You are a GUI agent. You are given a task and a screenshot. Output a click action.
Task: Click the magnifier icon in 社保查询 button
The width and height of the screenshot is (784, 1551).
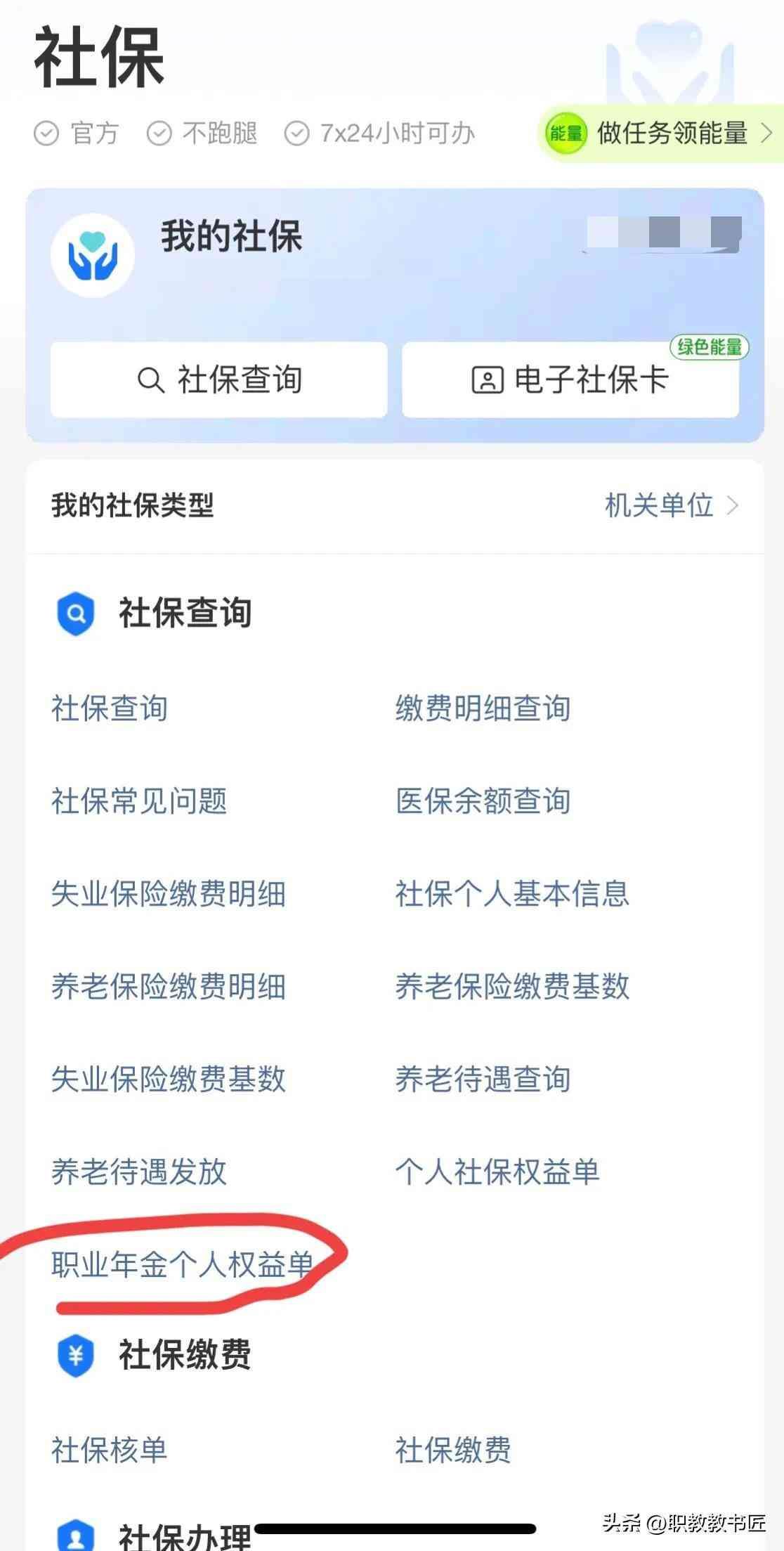click(149, 380)
